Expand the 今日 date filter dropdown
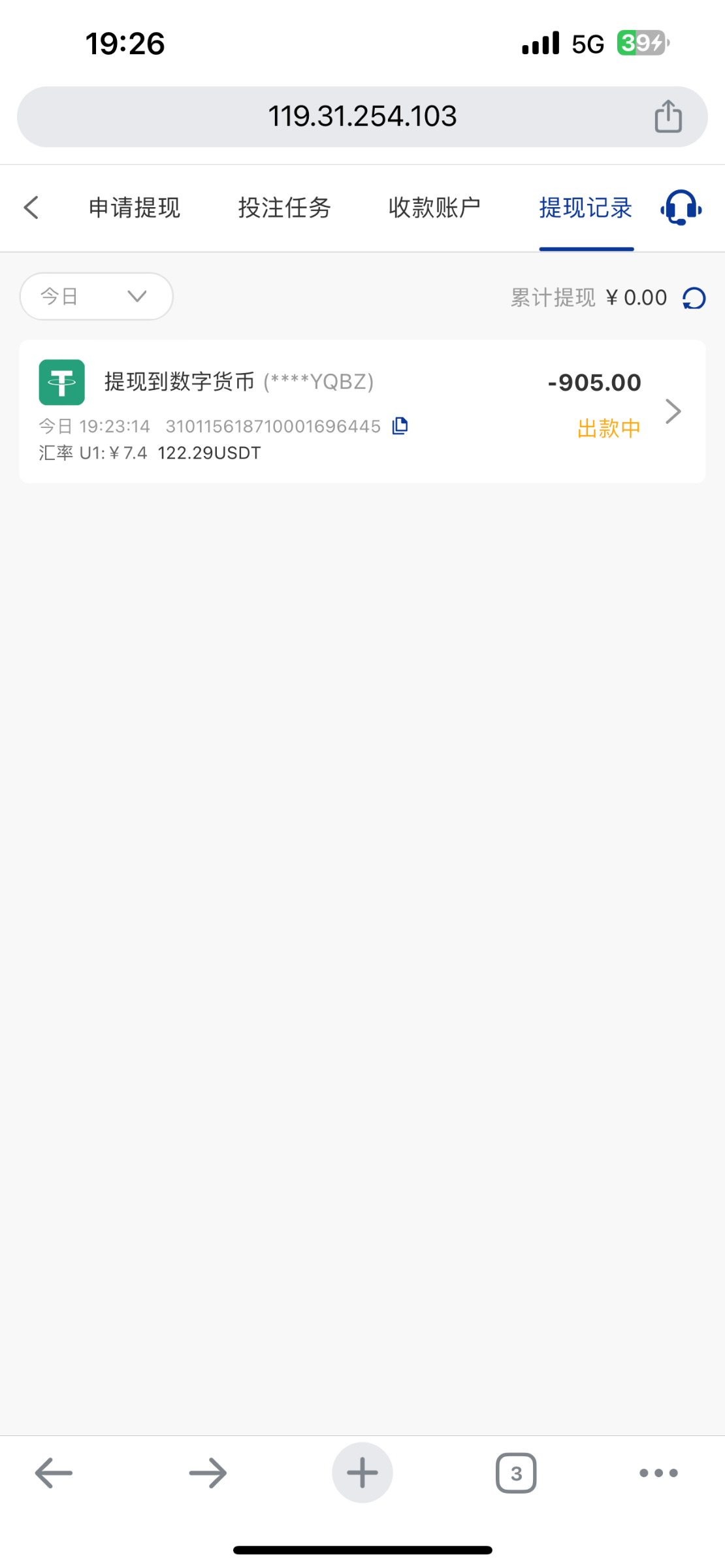This screenshot has height=1568, width=725. 97,297
